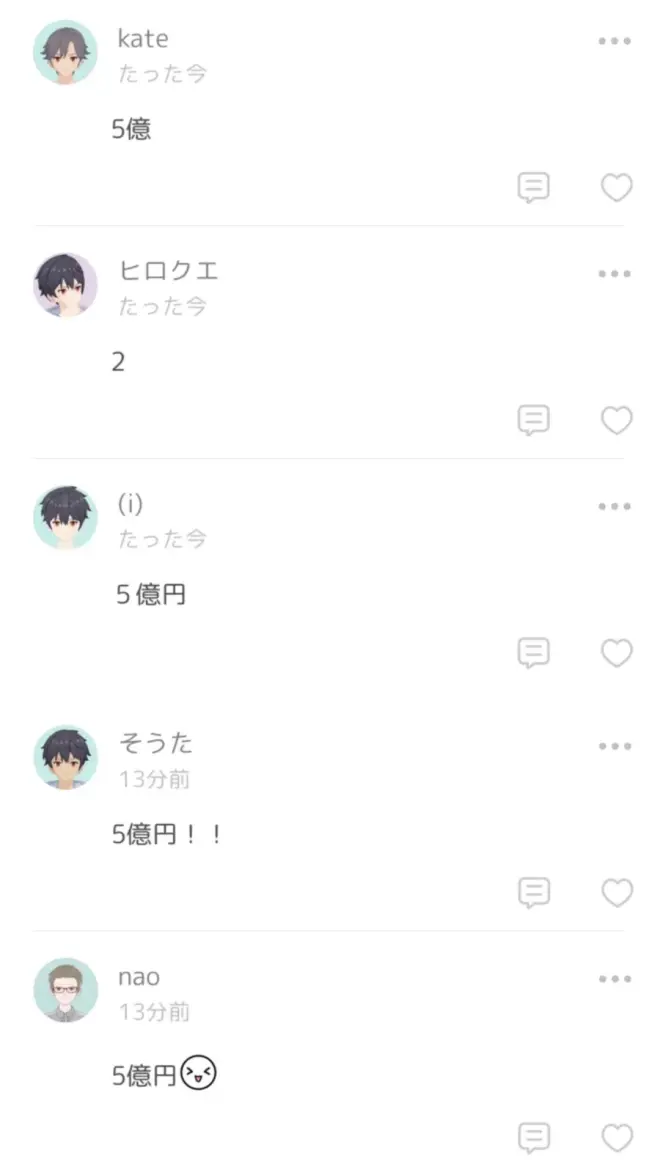660x1164 pixels.
Task: Like the comment by (i)
Action: (x=616, y=653)
